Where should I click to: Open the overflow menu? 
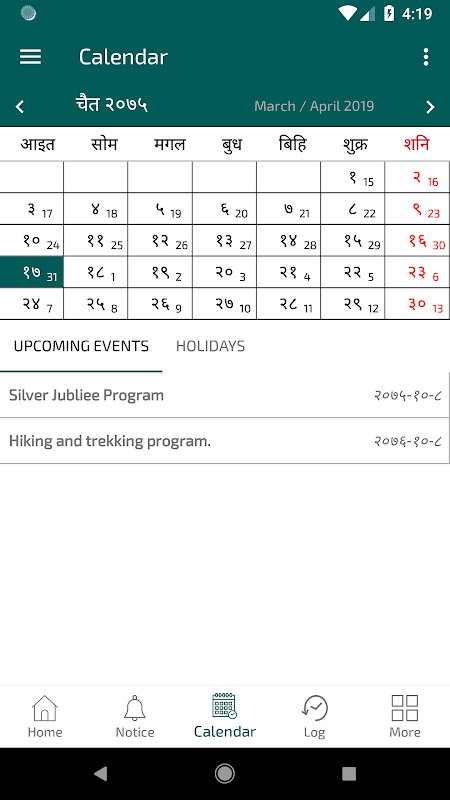pos(426,57)
